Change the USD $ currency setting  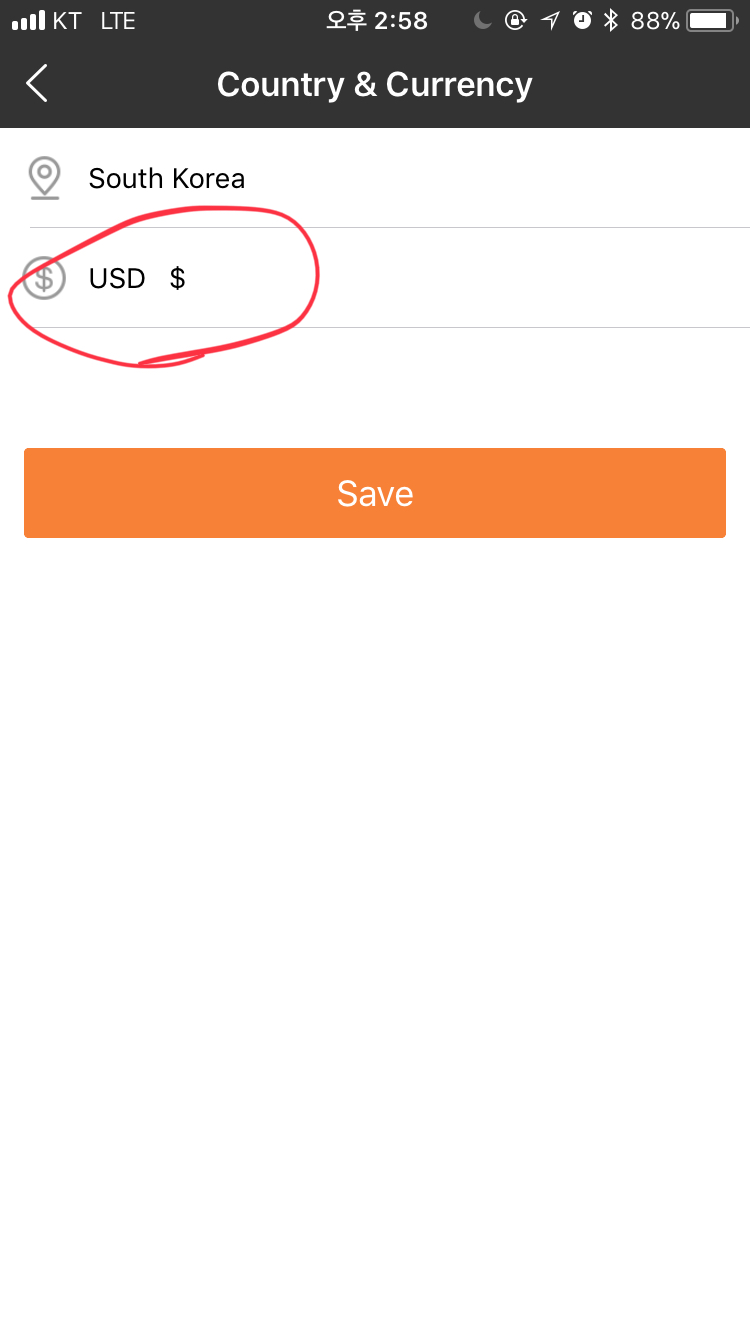click(375, 278)
